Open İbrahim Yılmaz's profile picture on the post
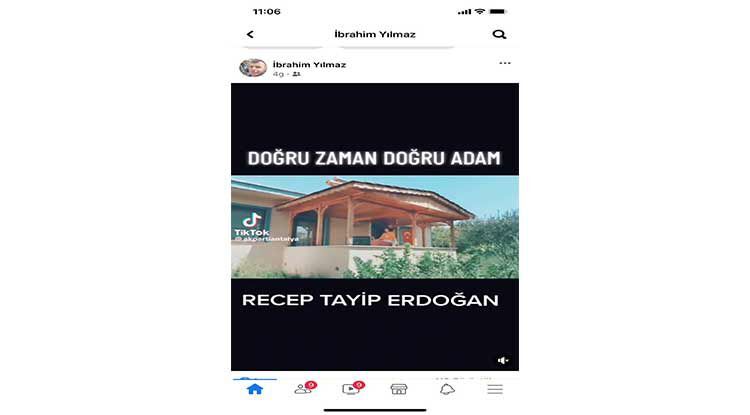Screen dimensions: 750x415 253,68
